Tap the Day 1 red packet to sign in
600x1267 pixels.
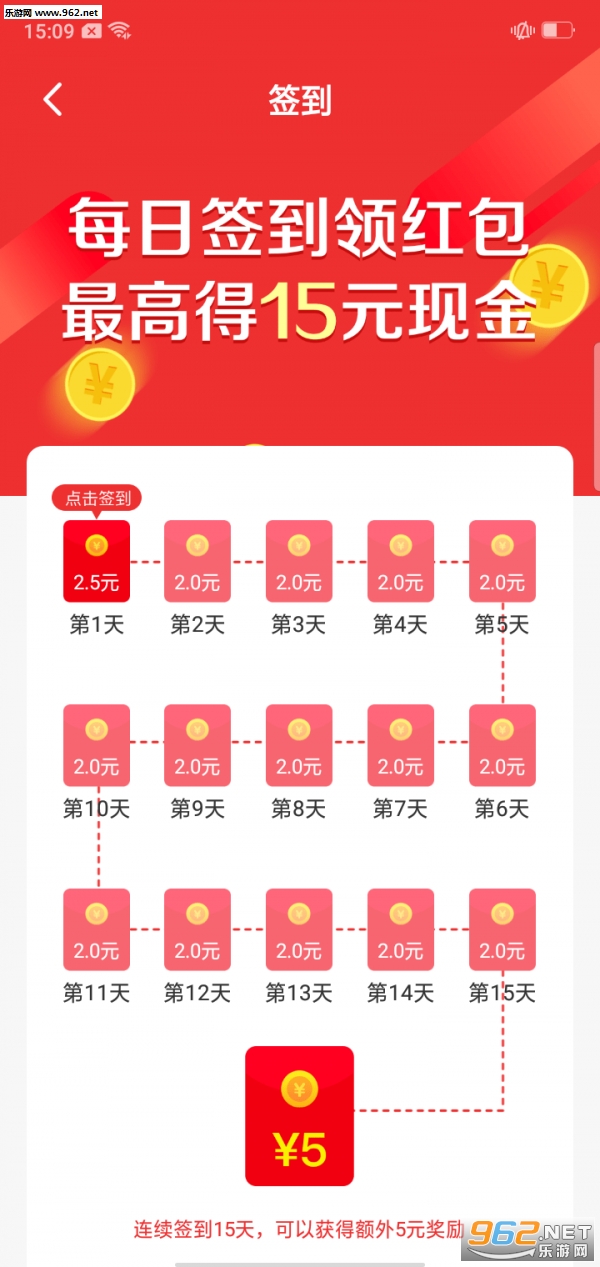(x=96, y=561)
